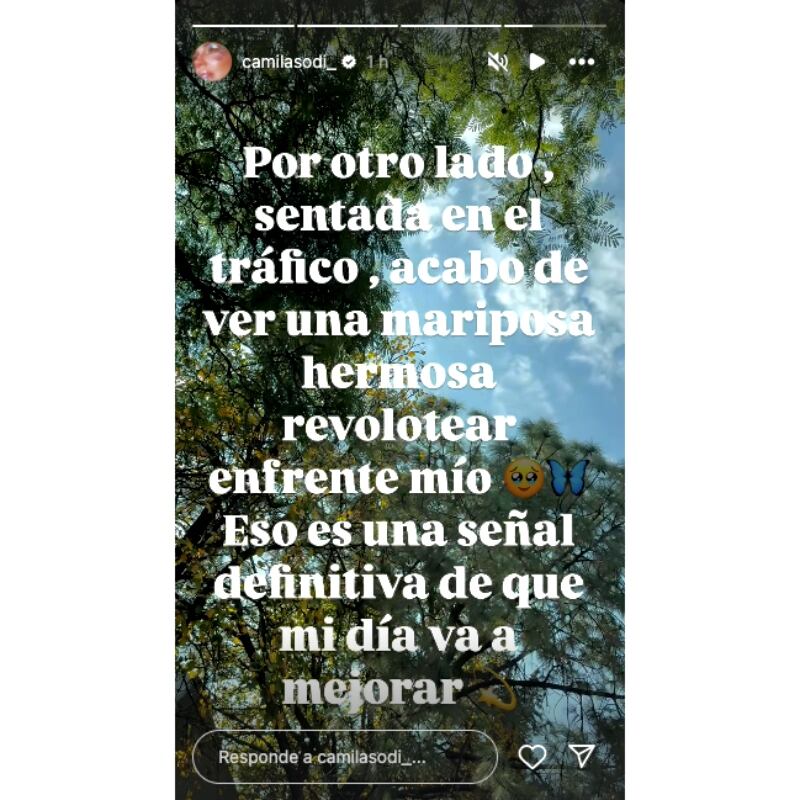The height and width of the screenshot is (800, 800).
Task: Share the story via the paper plane icon
Action: pyautogui.click(x=582, y=756)
